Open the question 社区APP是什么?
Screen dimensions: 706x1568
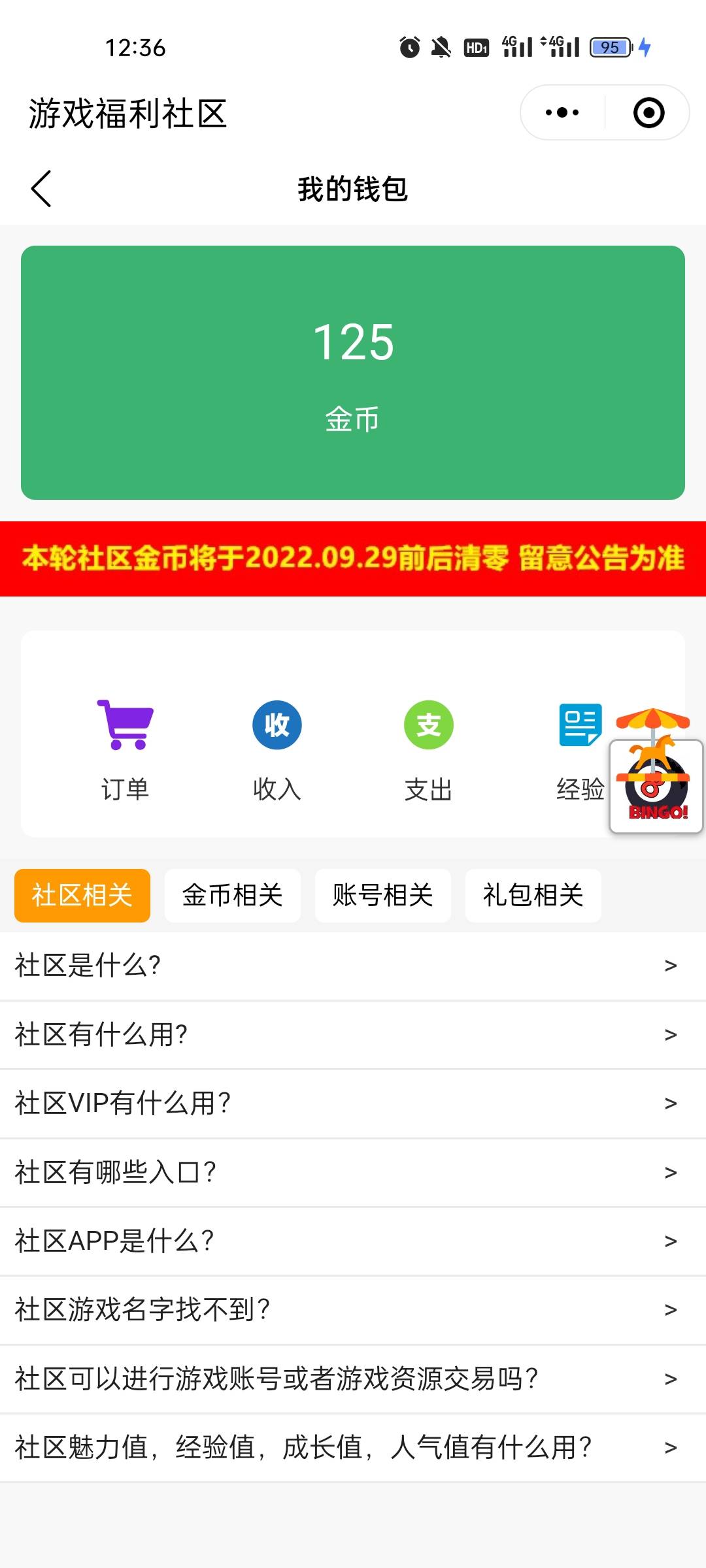pyautogui.click(x=353, y=1241)
